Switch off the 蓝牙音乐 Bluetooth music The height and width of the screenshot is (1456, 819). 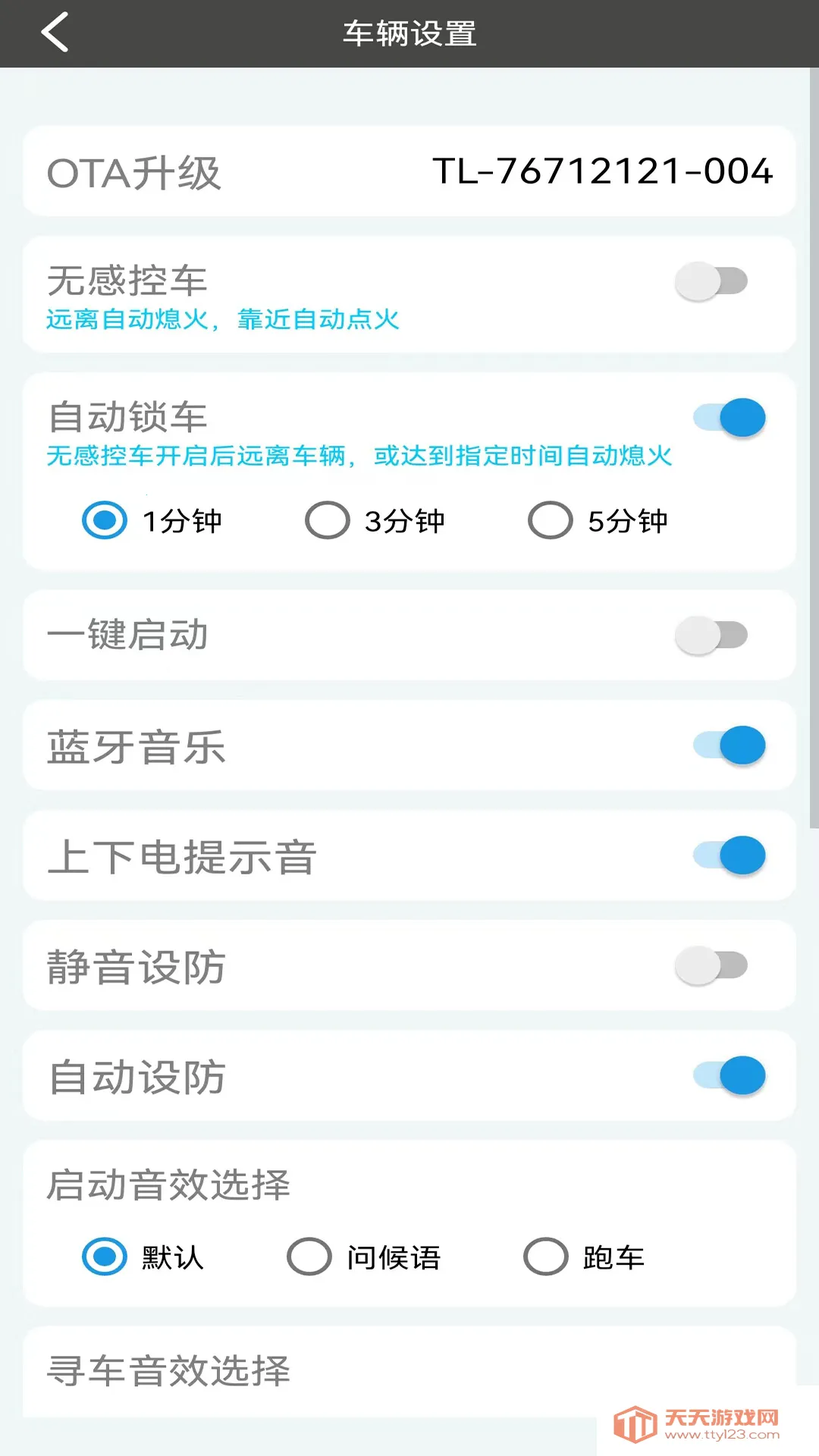click(728, 745)
